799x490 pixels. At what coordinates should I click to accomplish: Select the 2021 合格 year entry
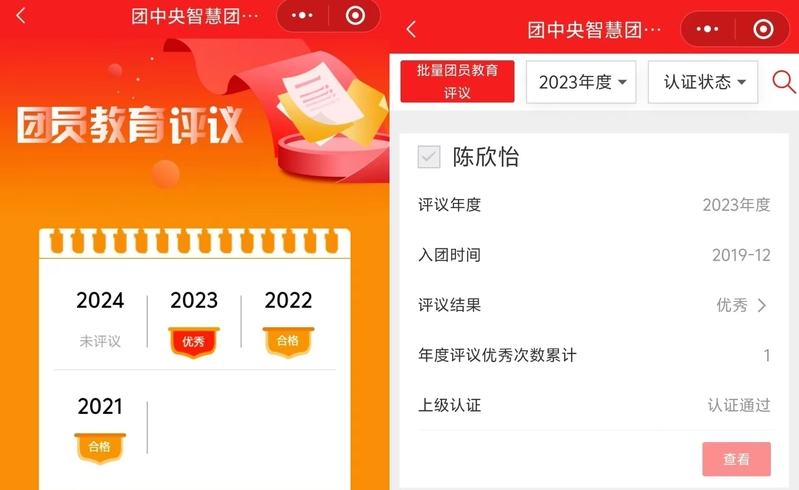point(100,427)
